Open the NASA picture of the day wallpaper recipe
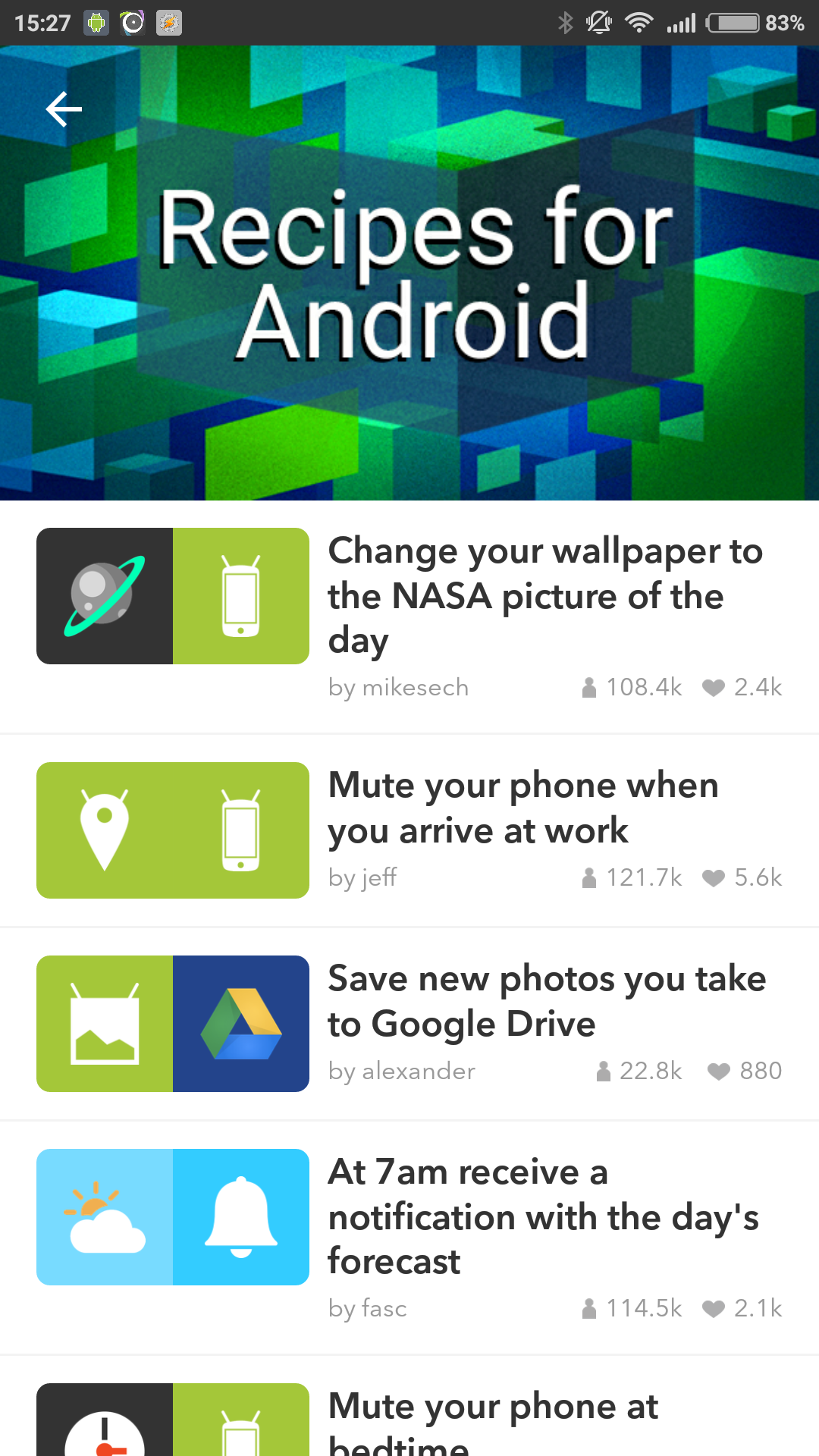 [x=409, y=616]
